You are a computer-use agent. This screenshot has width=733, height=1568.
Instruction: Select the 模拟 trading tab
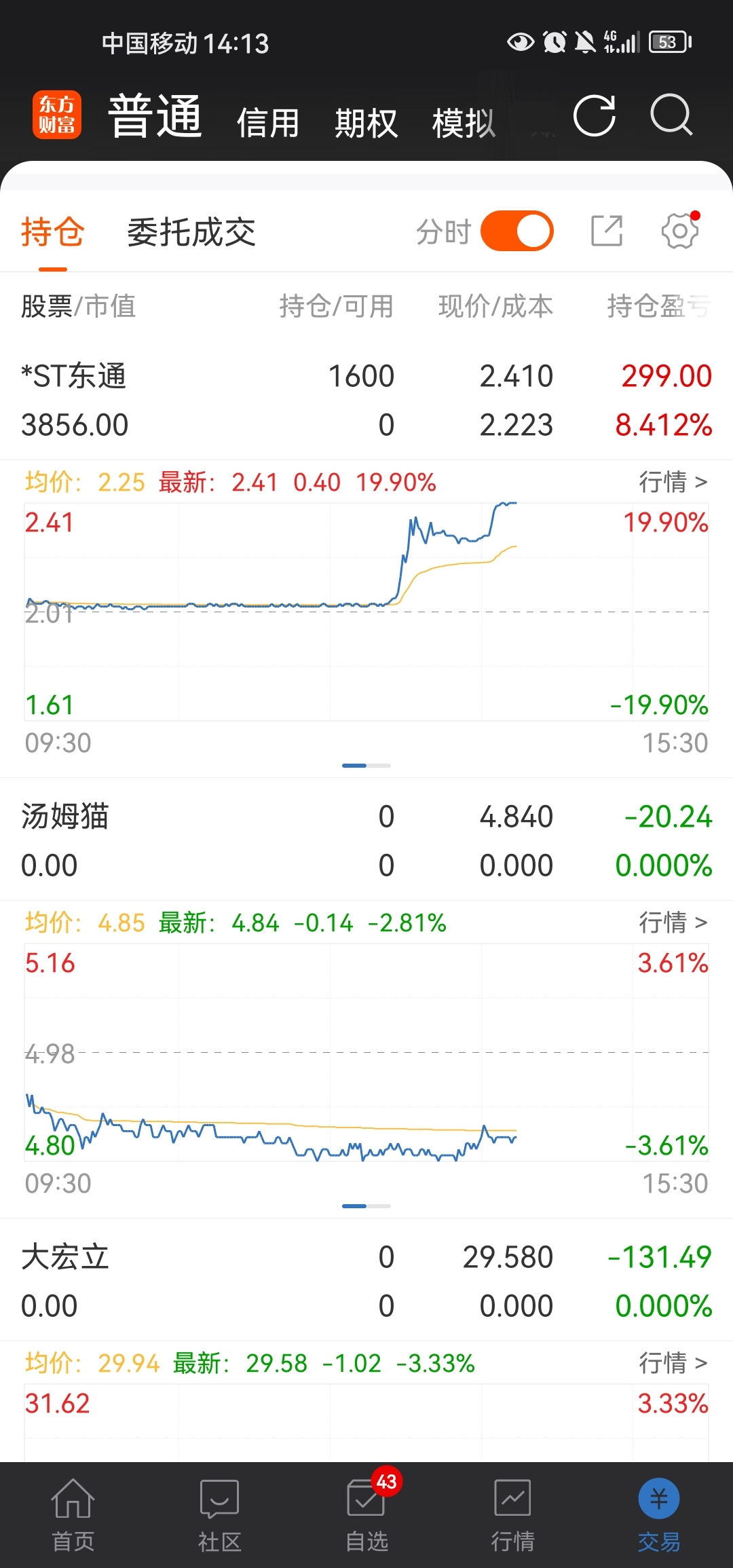[464, 124]
